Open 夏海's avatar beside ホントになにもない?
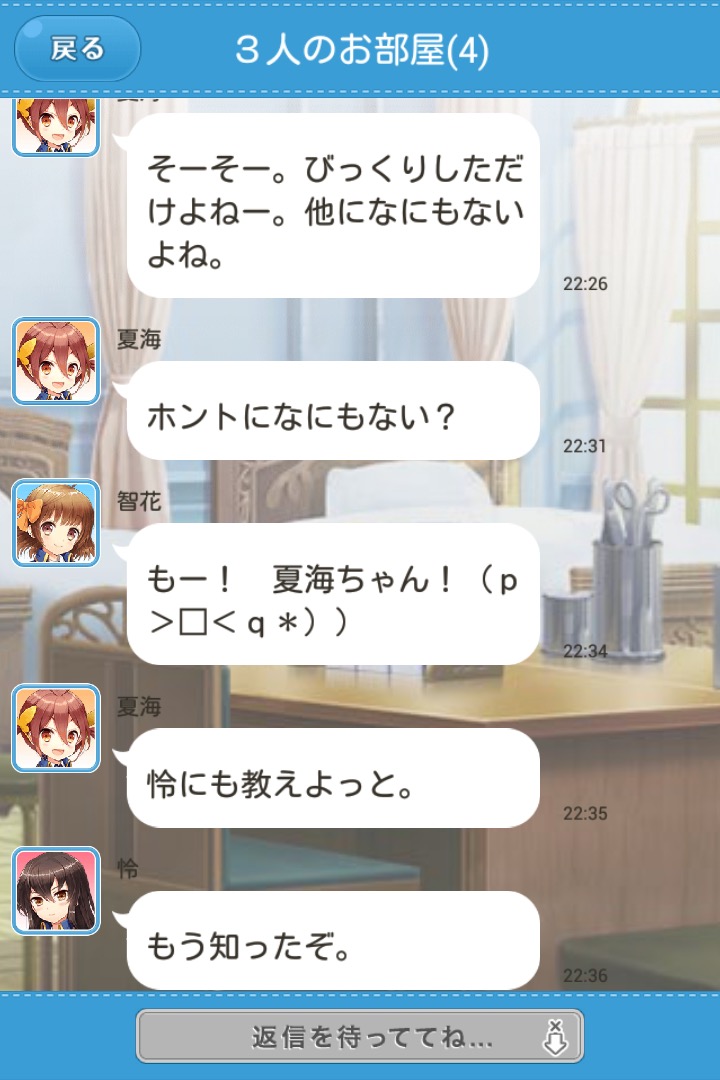720x1080 pixels. point(56,361)
